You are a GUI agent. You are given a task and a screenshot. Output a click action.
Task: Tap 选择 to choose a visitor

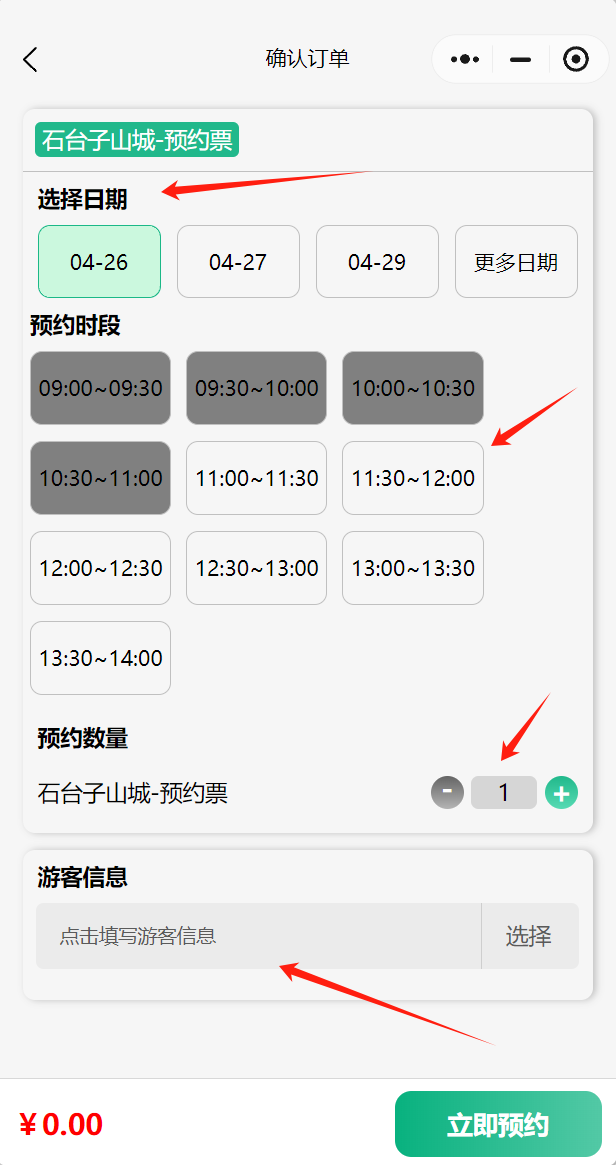point(529,935)
